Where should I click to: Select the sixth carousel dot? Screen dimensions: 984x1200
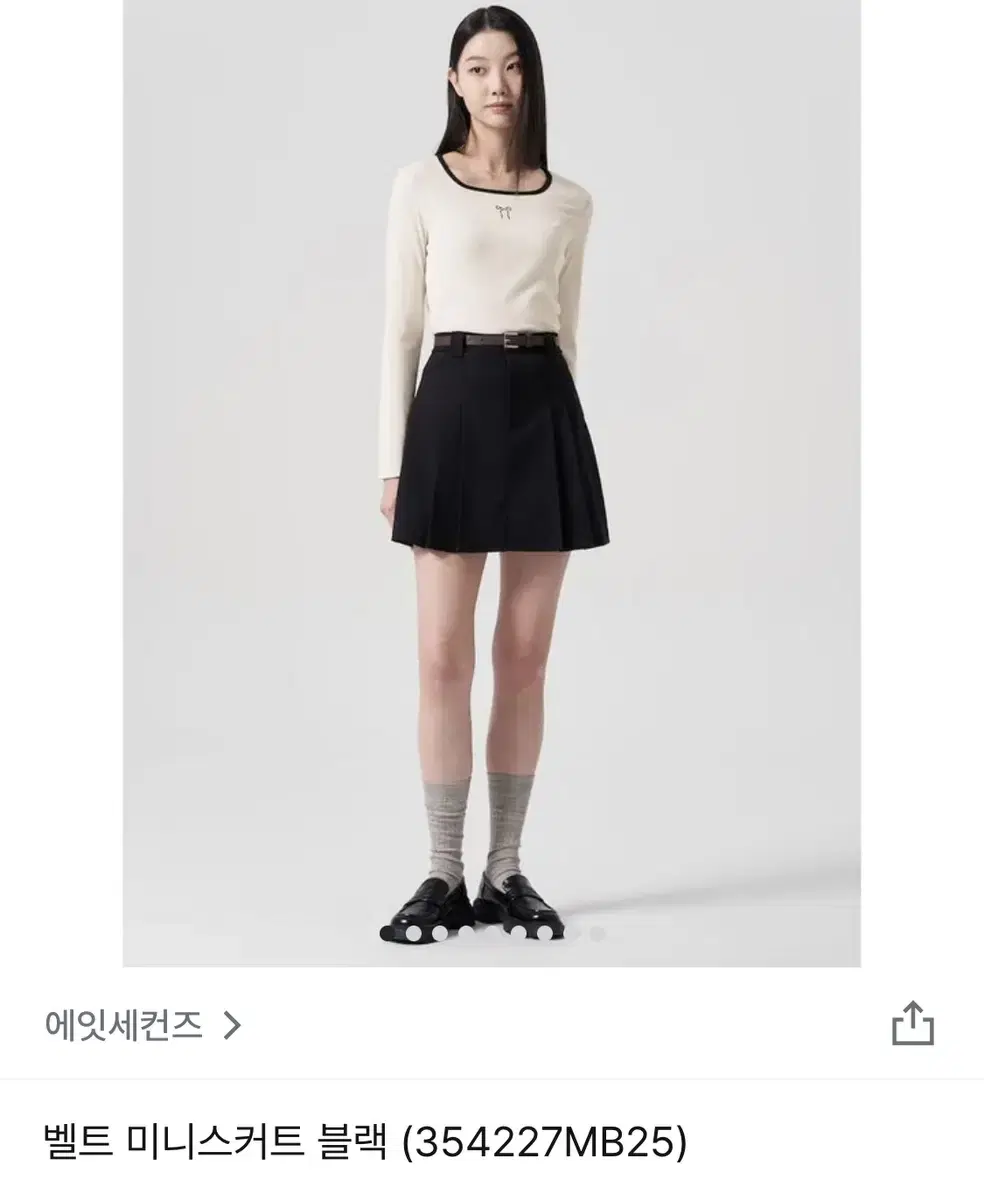click(520, 933)
